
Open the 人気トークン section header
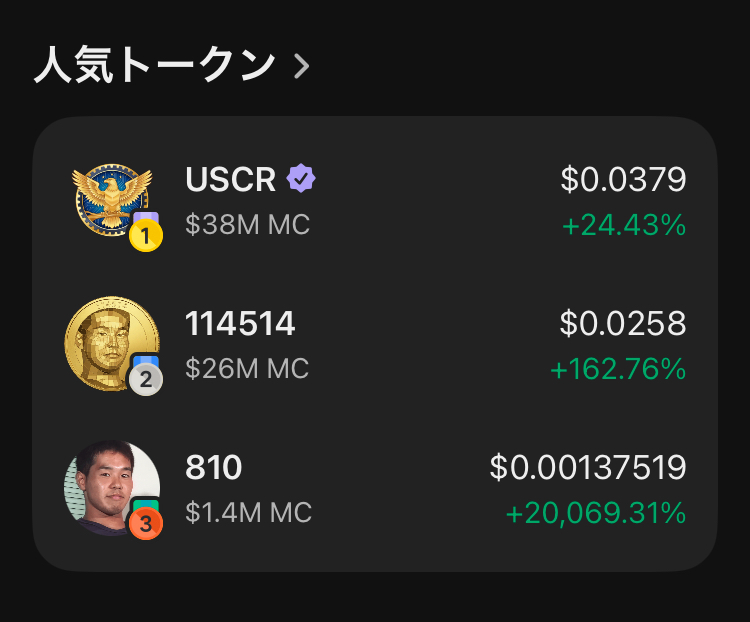[x=171, y=66]
